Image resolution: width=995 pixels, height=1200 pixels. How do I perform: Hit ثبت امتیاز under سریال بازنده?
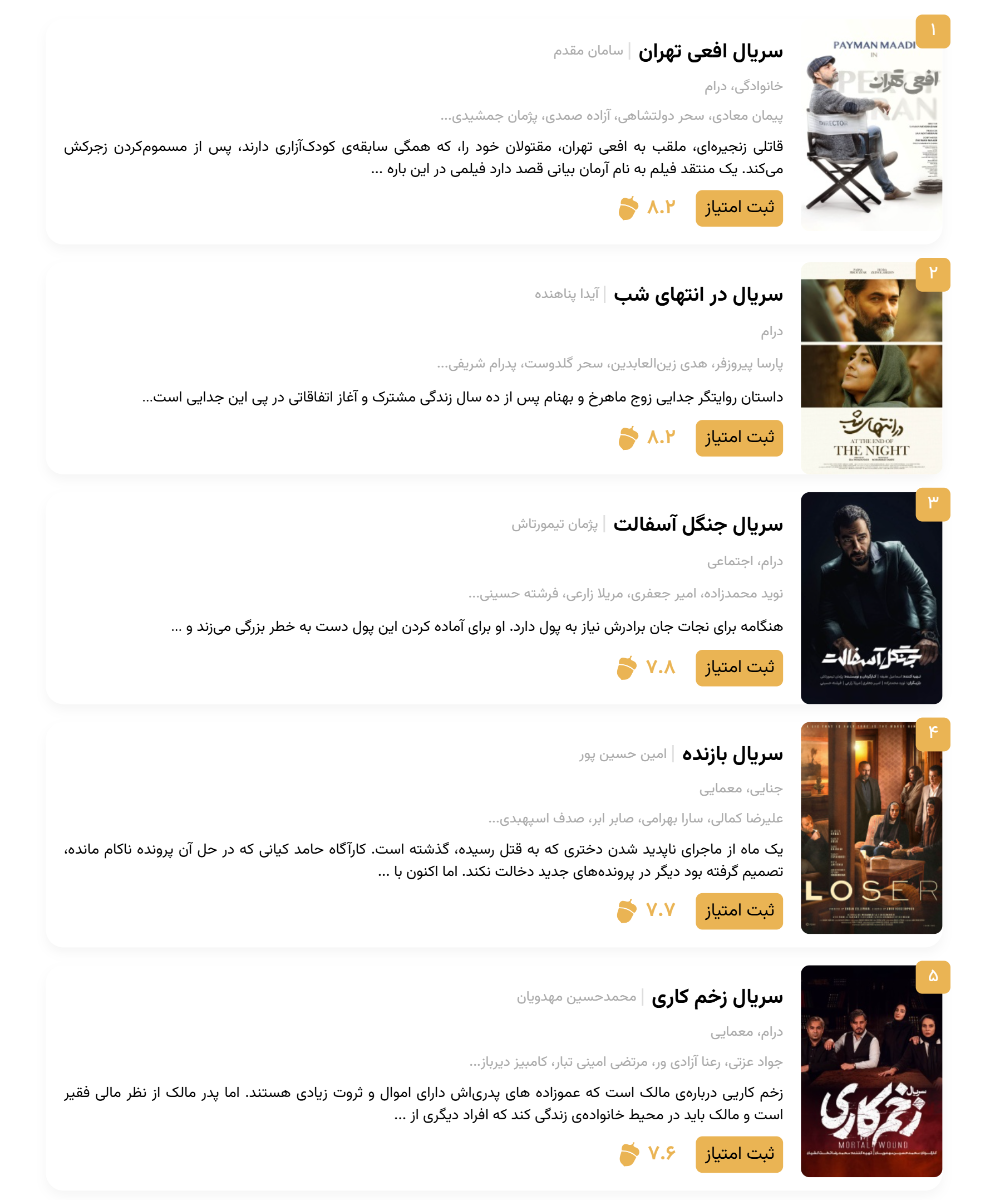[739, 911]
